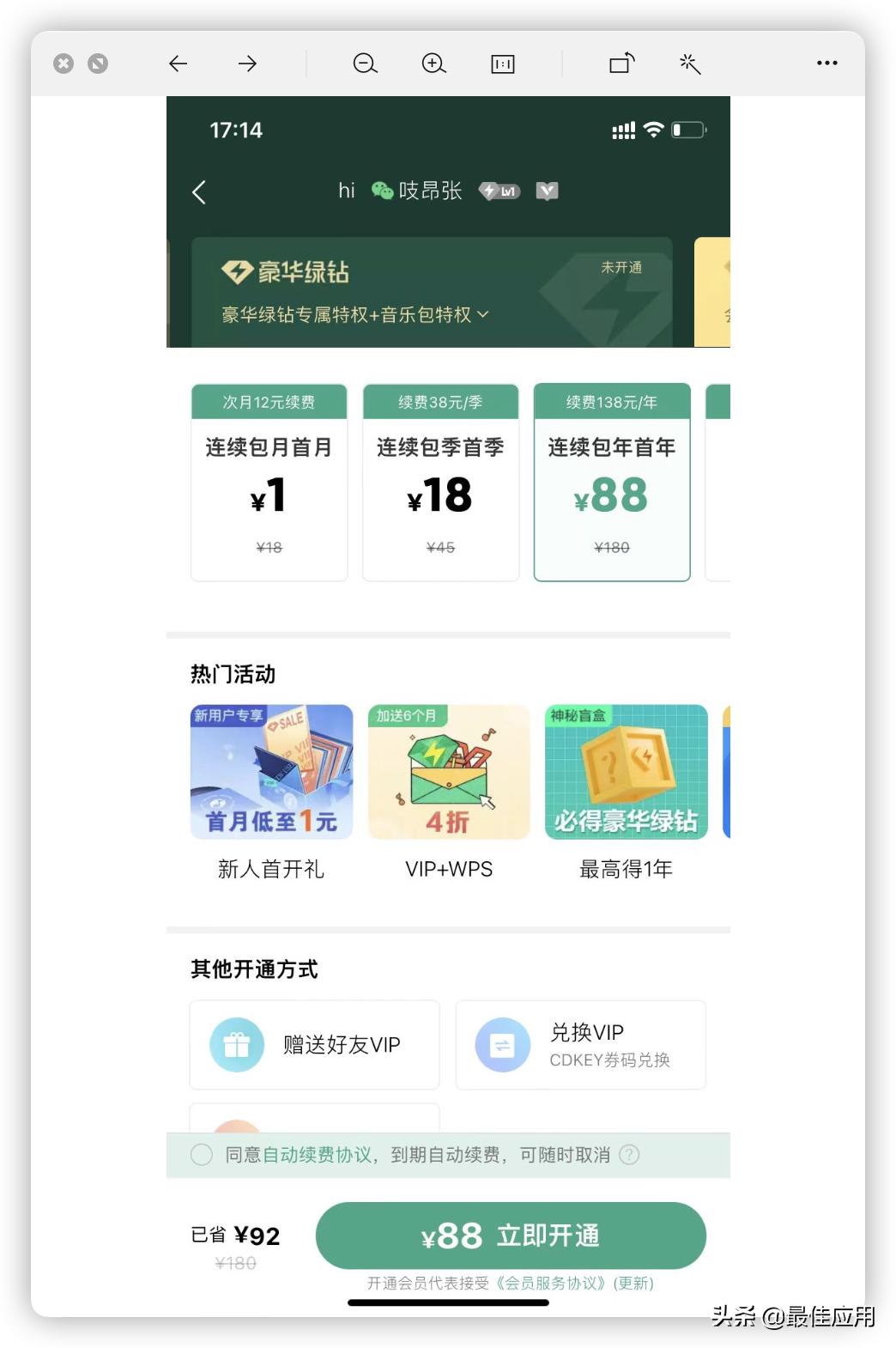Viewport: 896px width, 1348px height.
Task: Enable the 同意自动续费协议 checkbox
Action: tap(202, 1155)
